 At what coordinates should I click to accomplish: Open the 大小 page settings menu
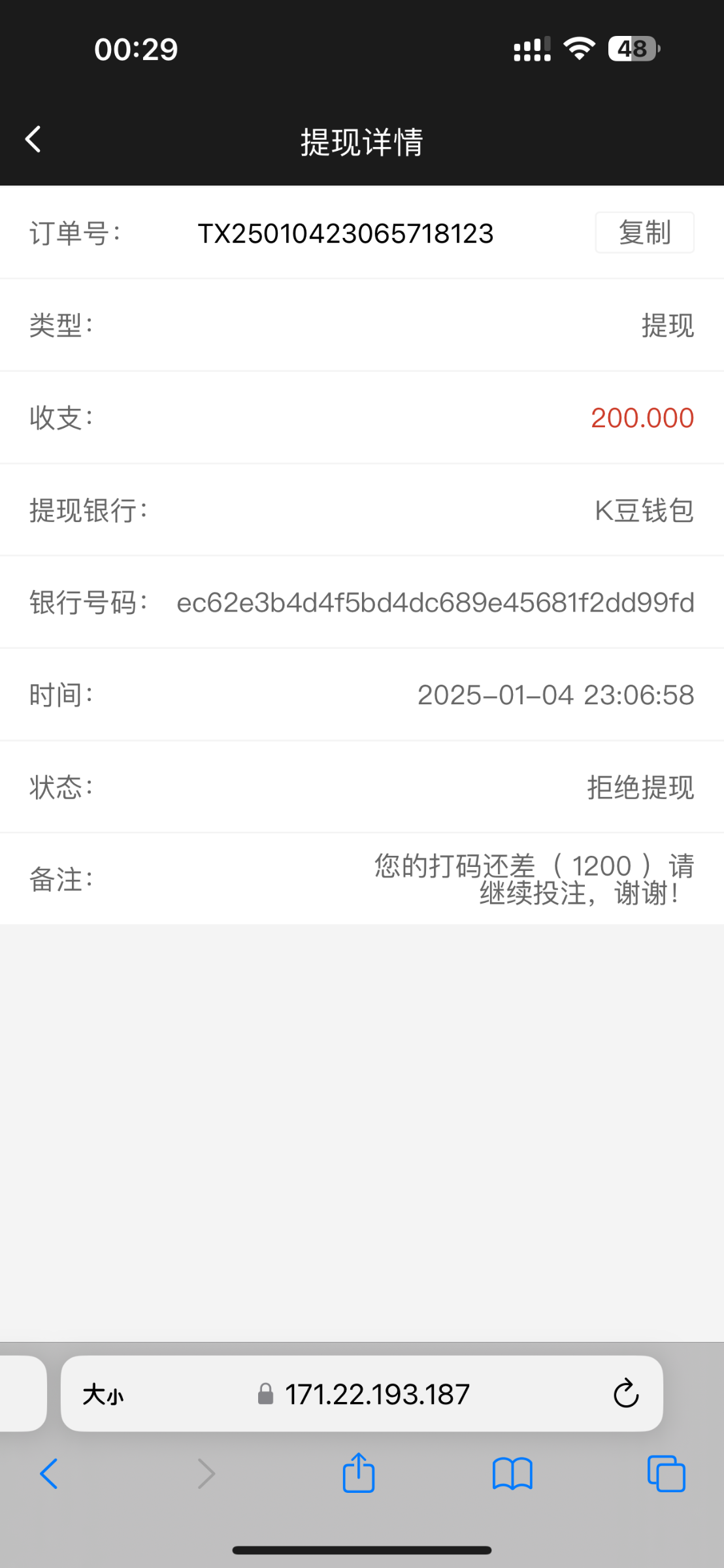point(103,1395)
